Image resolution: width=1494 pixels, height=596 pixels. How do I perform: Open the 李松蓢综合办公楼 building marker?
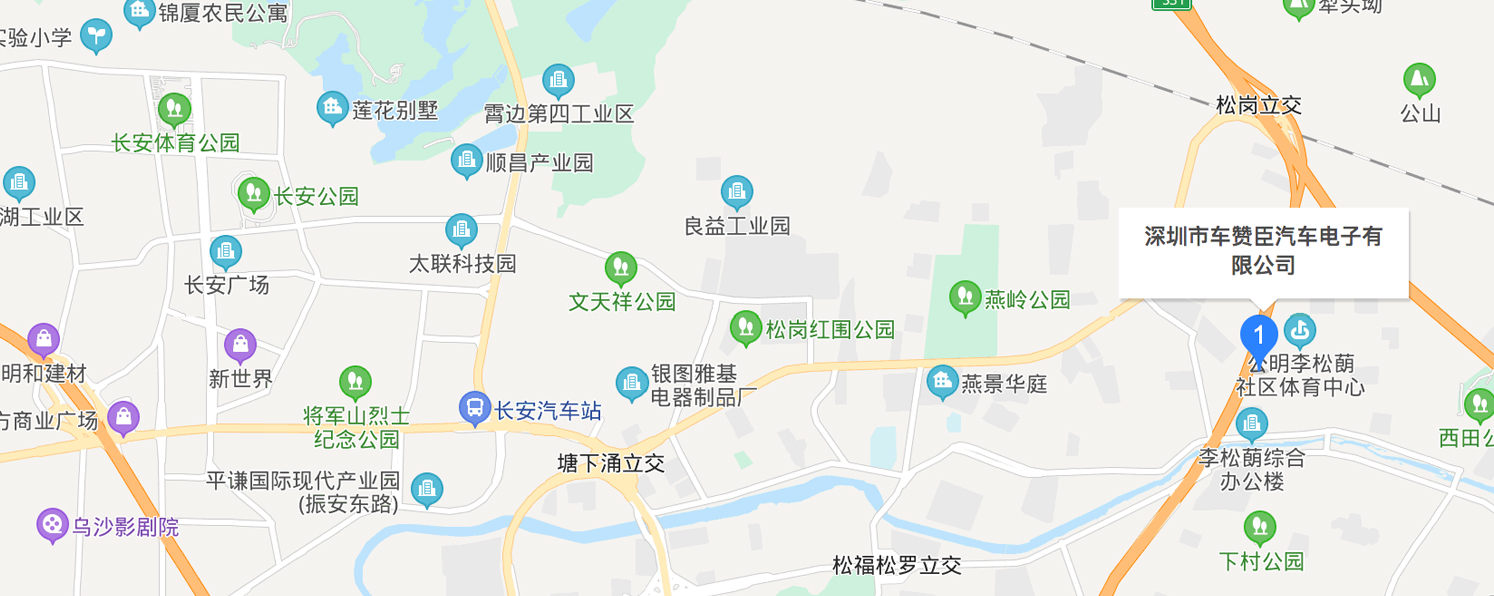pyautogui.click(x=1252, y=425)
